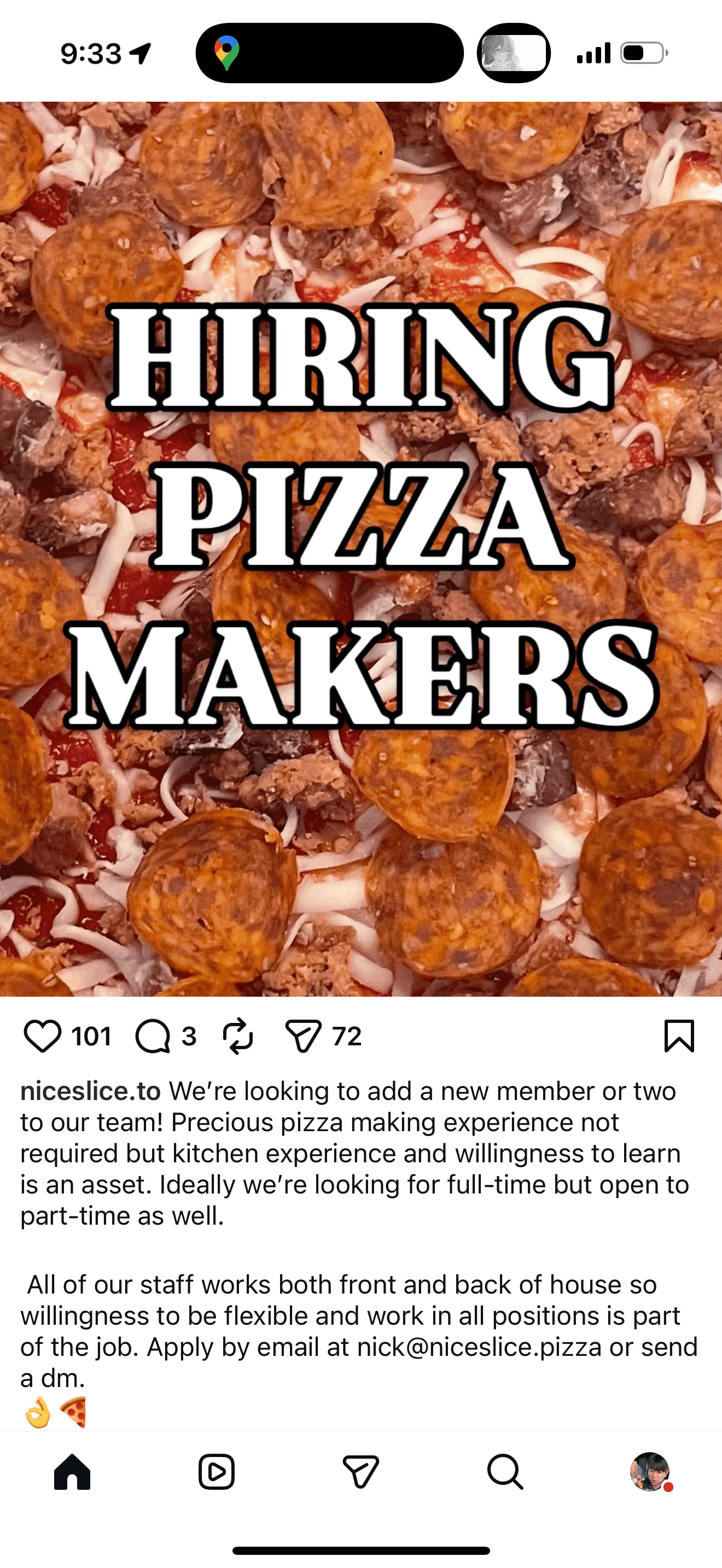The width and height of the screenshot is (722, 1568).
Task: Open your profile tab
Action: (649, 1472)
